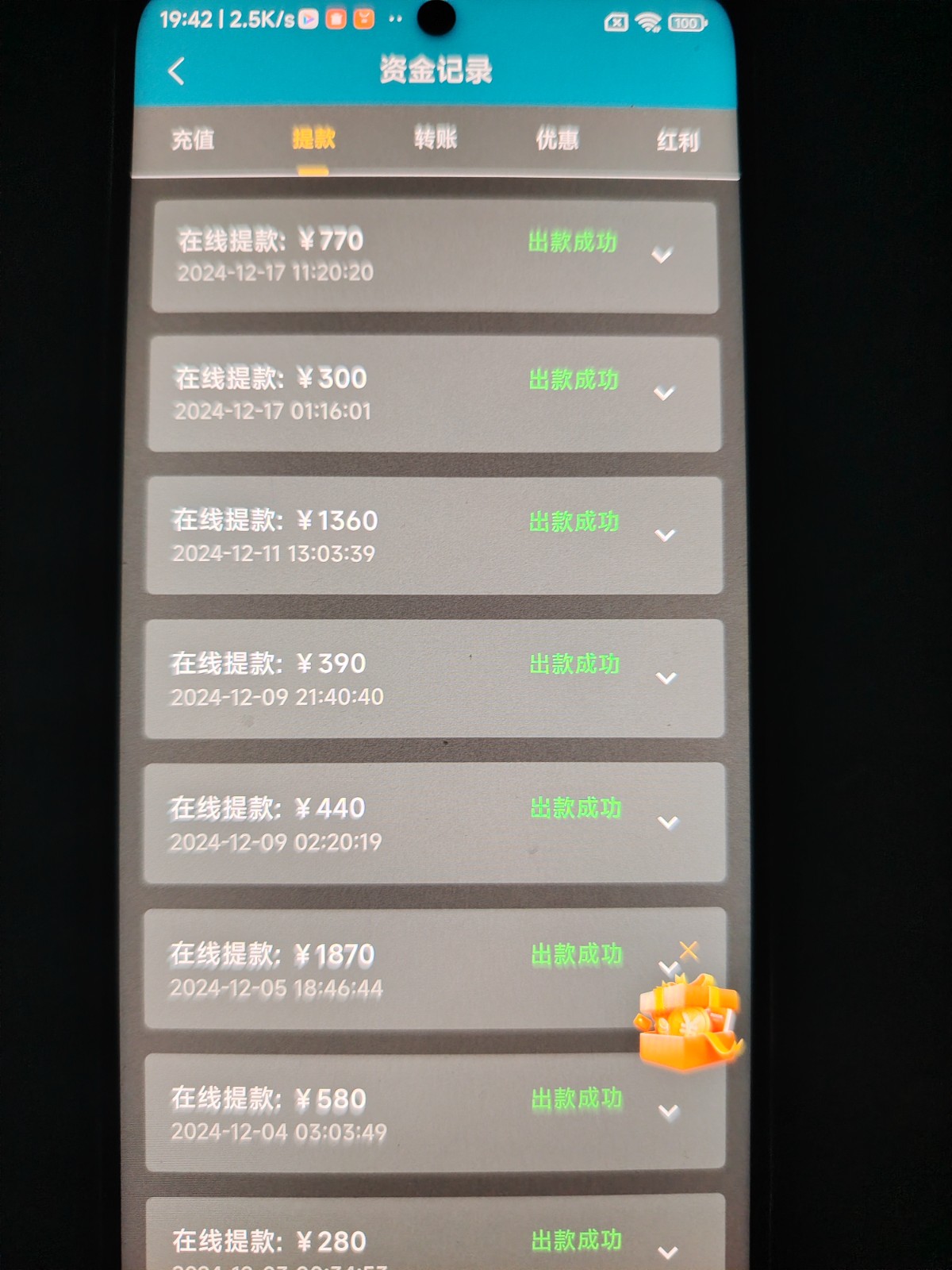Expand the ¥770 withdrawal record
Viewport: 952px width, 1270px height.
tap(662, 255)
